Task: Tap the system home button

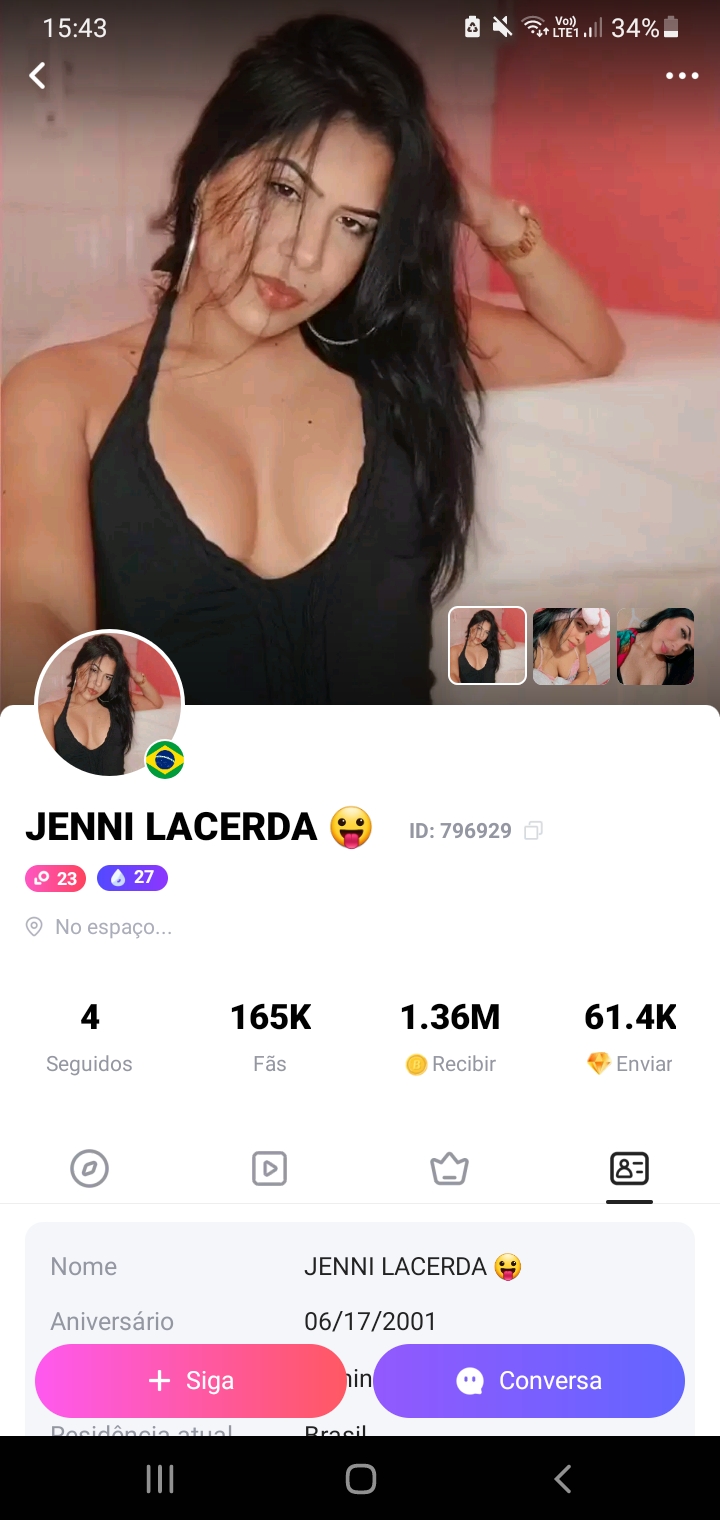Action: click(x=360, y=1479)
